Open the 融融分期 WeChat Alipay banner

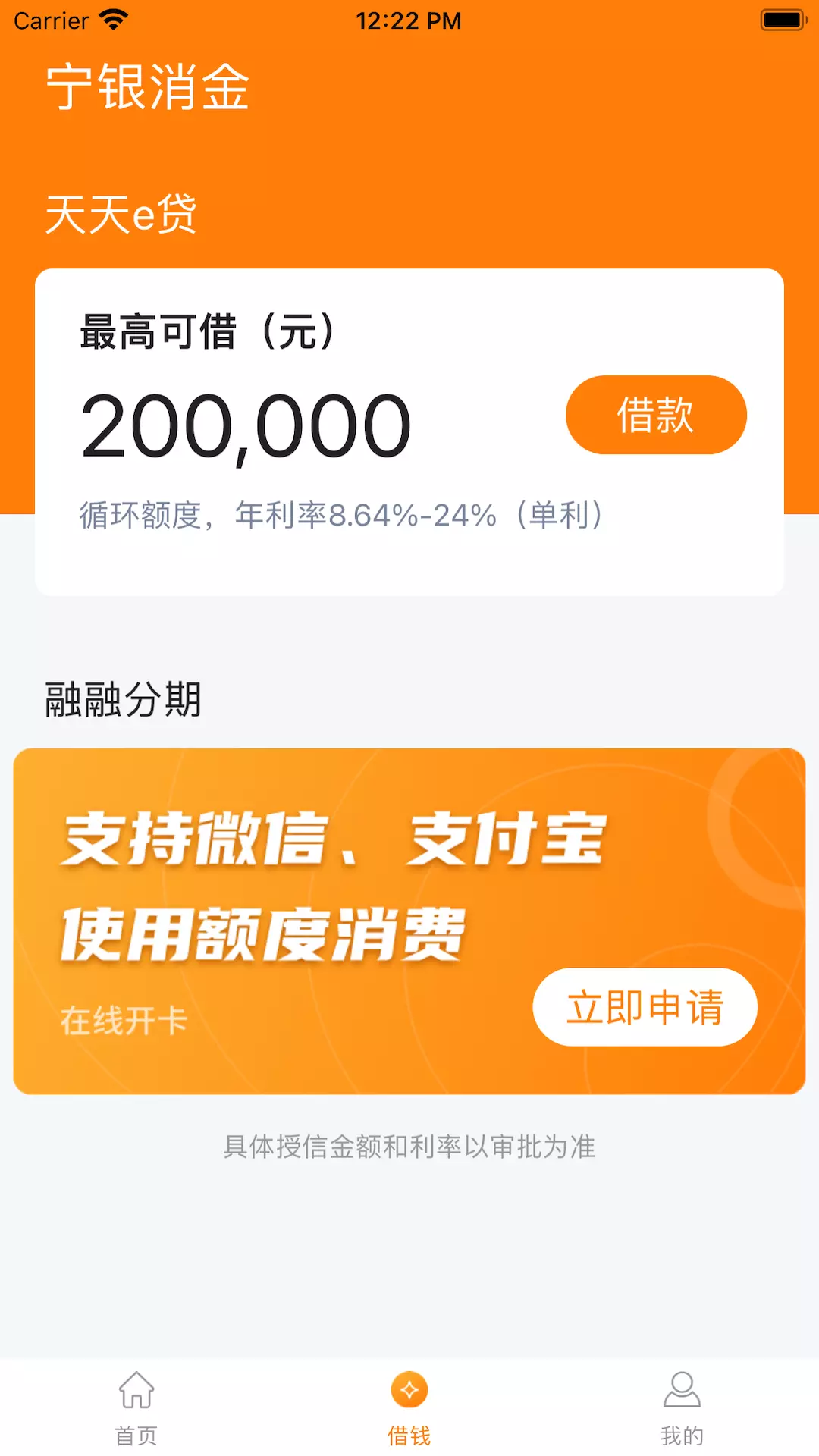click(x=409, y=921)
